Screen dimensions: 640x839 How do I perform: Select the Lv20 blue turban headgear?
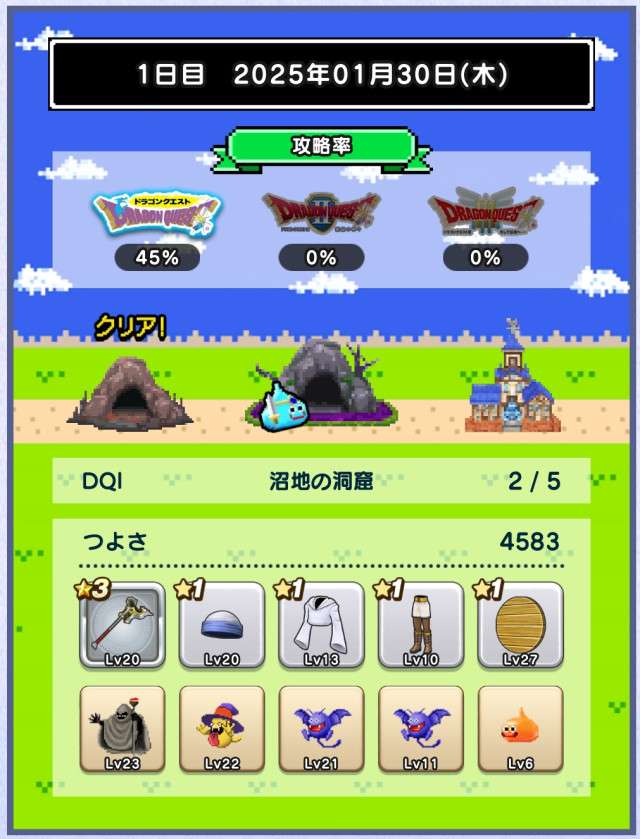click(x=222, y=625)
